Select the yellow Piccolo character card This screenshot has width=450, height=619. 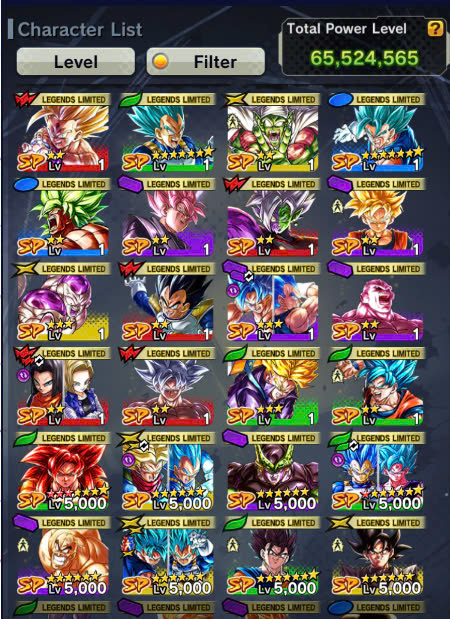pos(272,133)
